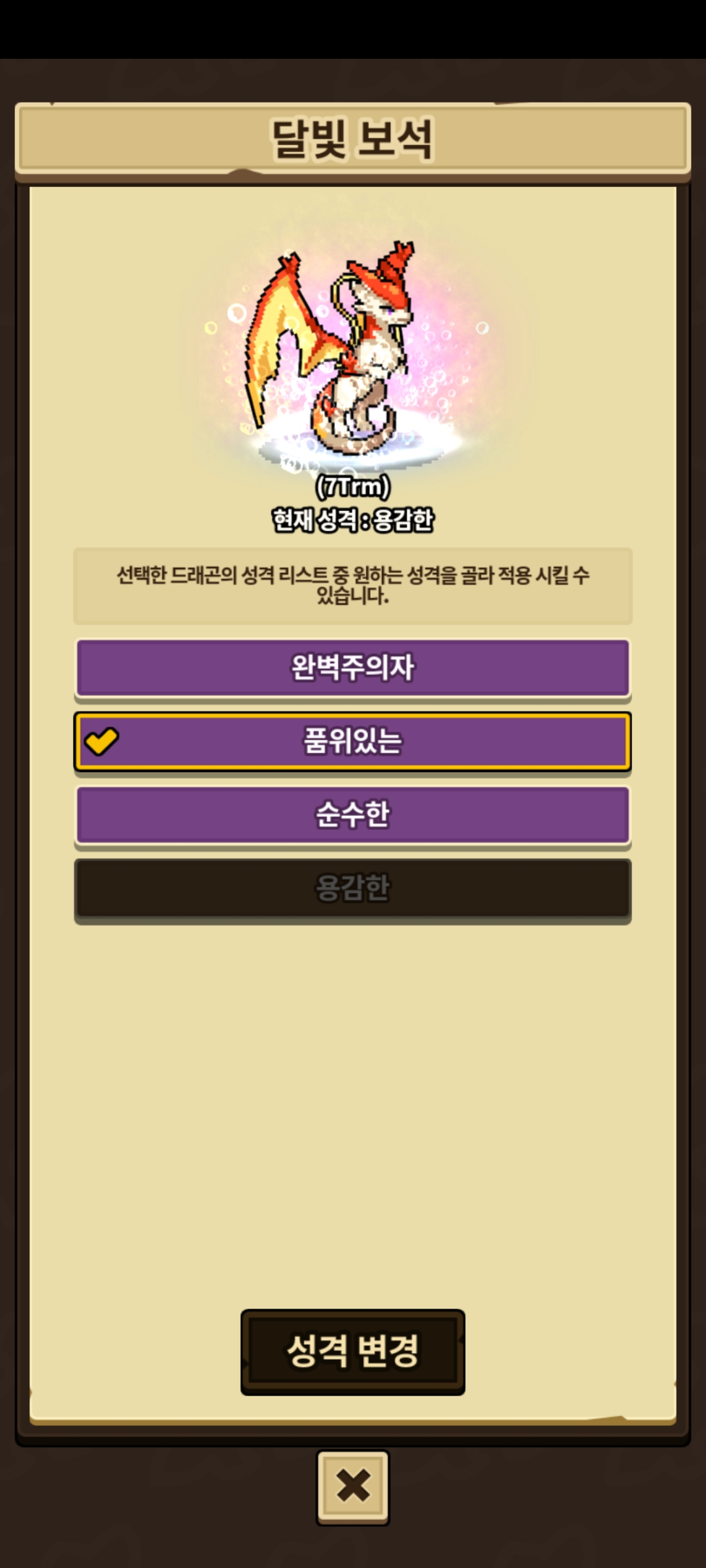Viewport: 706px width, 1568px height.
Task: Pick the 순수한 personality option
Action: click(353, 815)
